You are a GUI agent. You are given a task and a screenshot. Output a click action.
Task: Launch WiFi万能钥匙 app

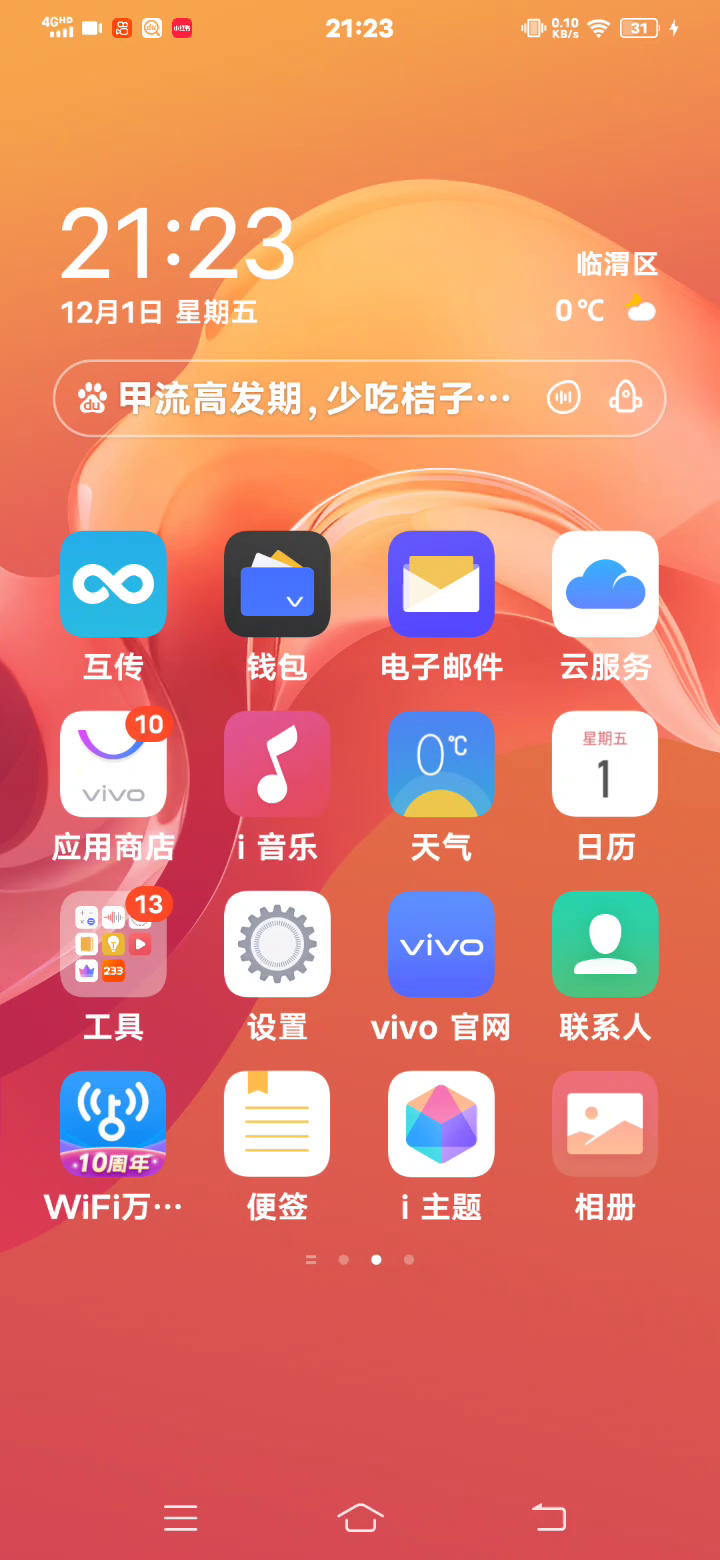pyautogui.click(x=113, y=1124)
